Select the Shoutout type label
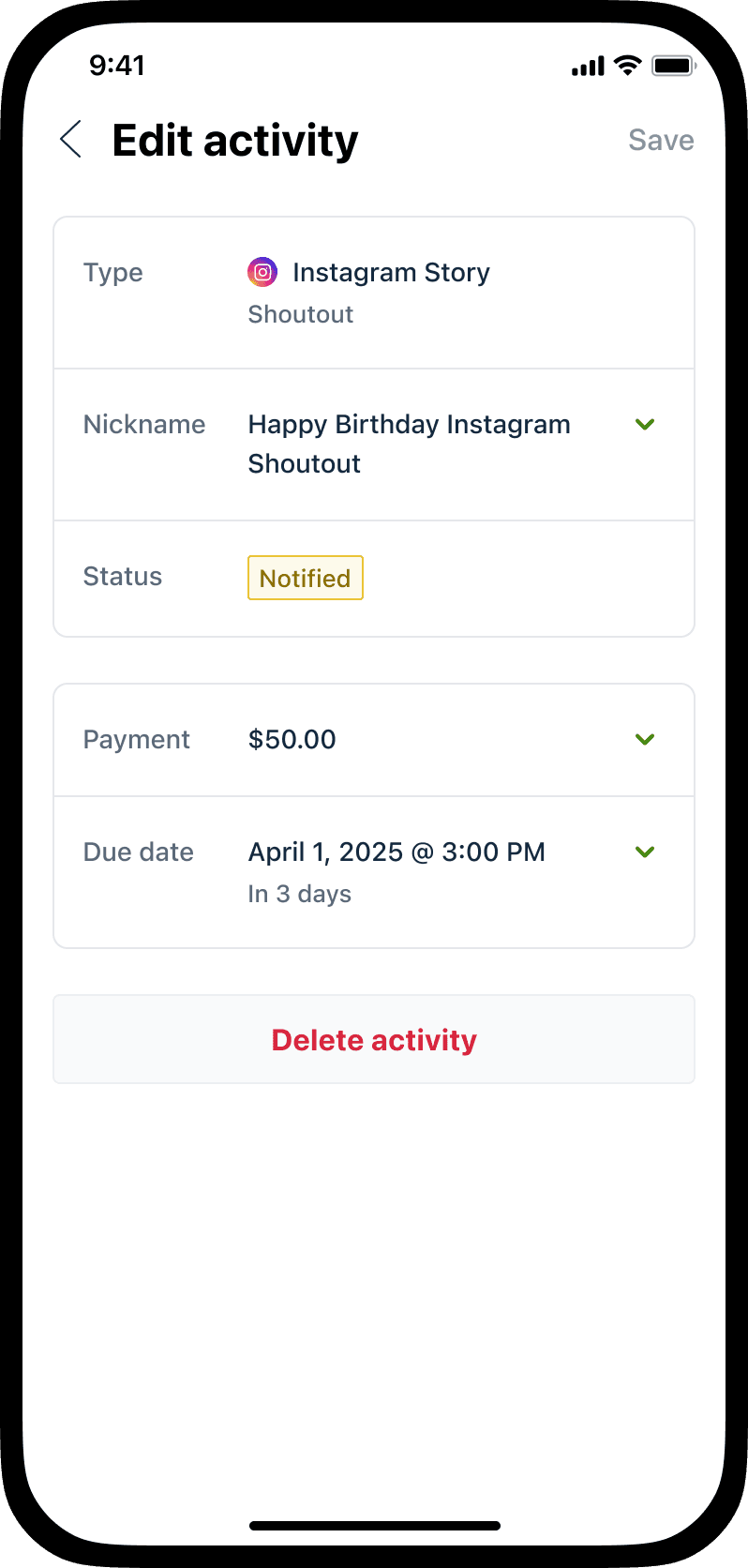Viewport: 748px width, 1568px height. pyautogui.click(x=300, y=313)
